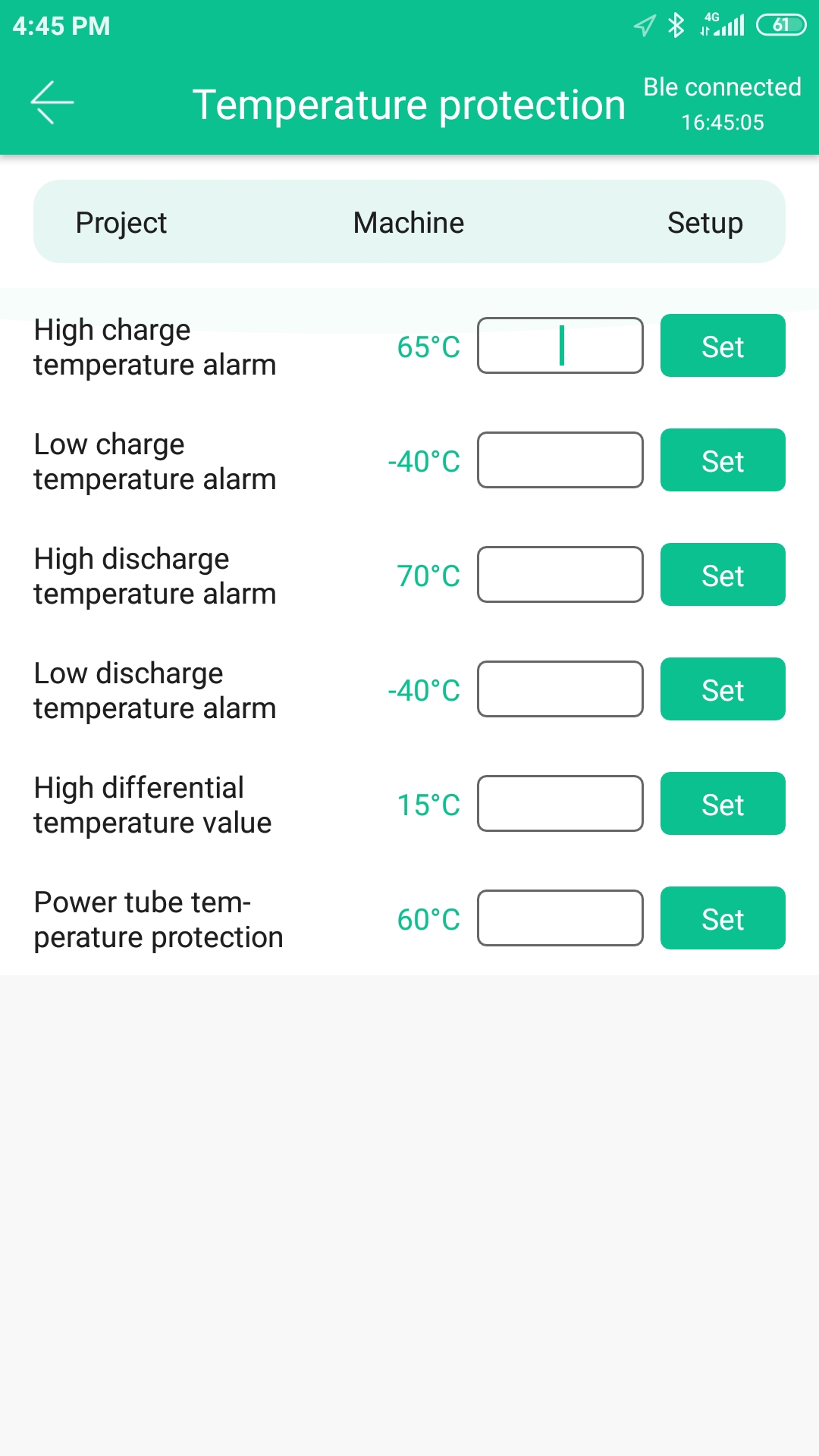
Task: Set the Low discharge temperature alarm
Action: pyautogui.click(x=723, y=689)
